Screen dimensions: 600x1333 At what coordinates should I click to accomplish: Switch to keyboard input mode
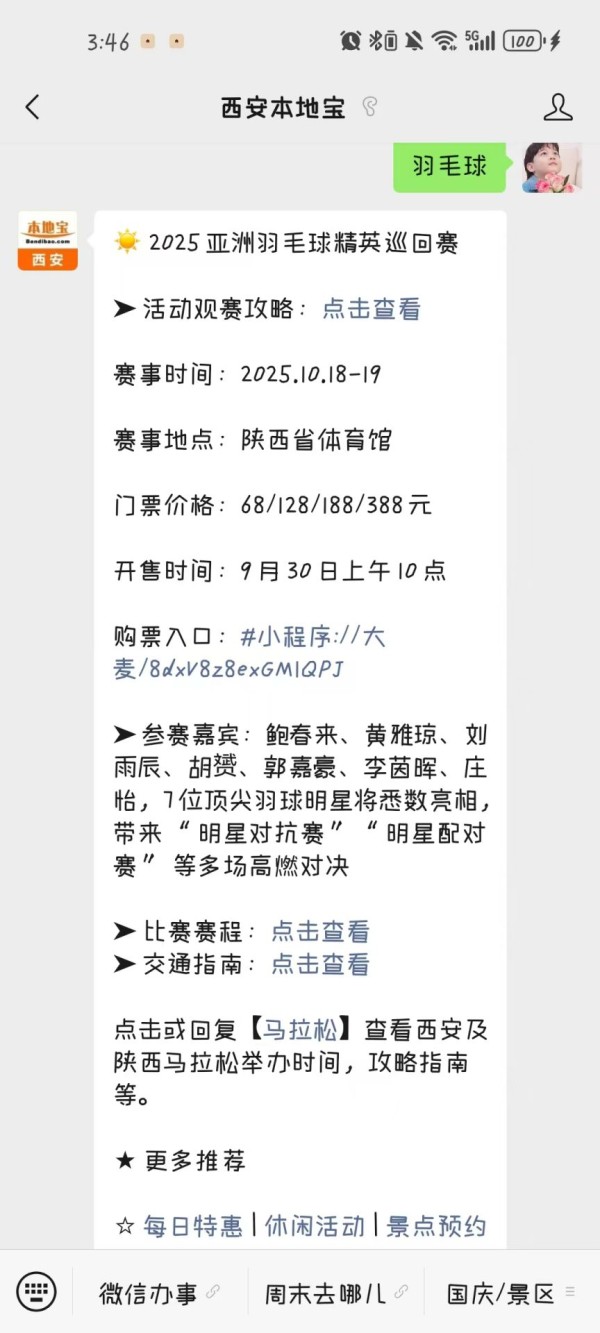(x=36, y=1293)
